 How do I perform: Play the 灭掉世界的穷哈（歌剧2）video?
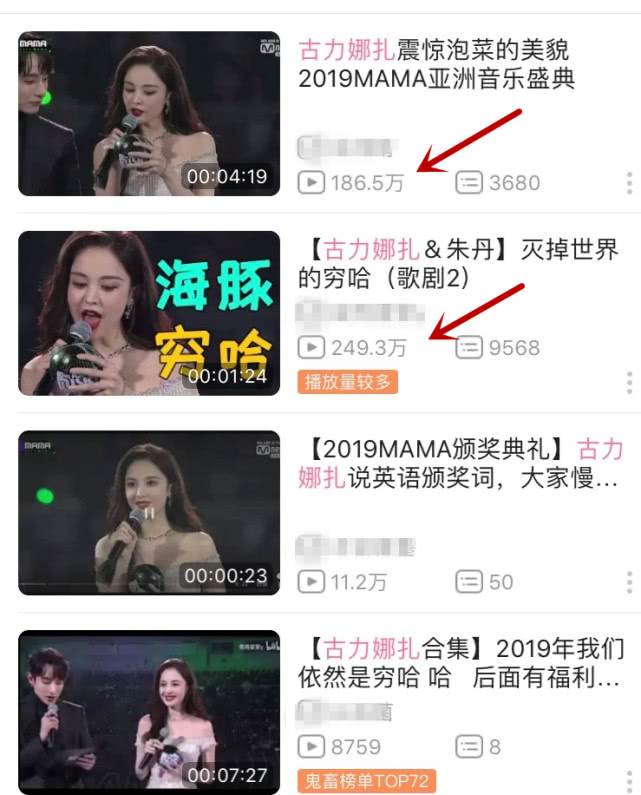[x=150, y=313]
